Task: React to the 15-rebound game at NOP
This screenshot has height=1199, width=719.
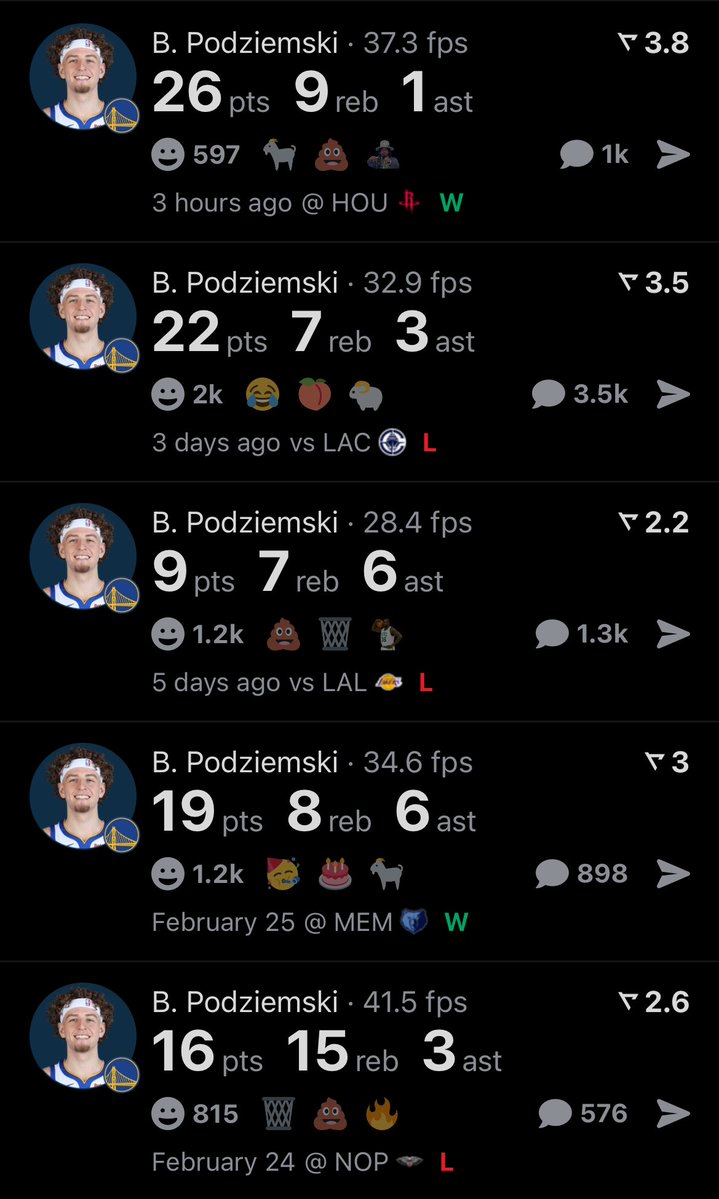Action: [x=168, y=1114]
